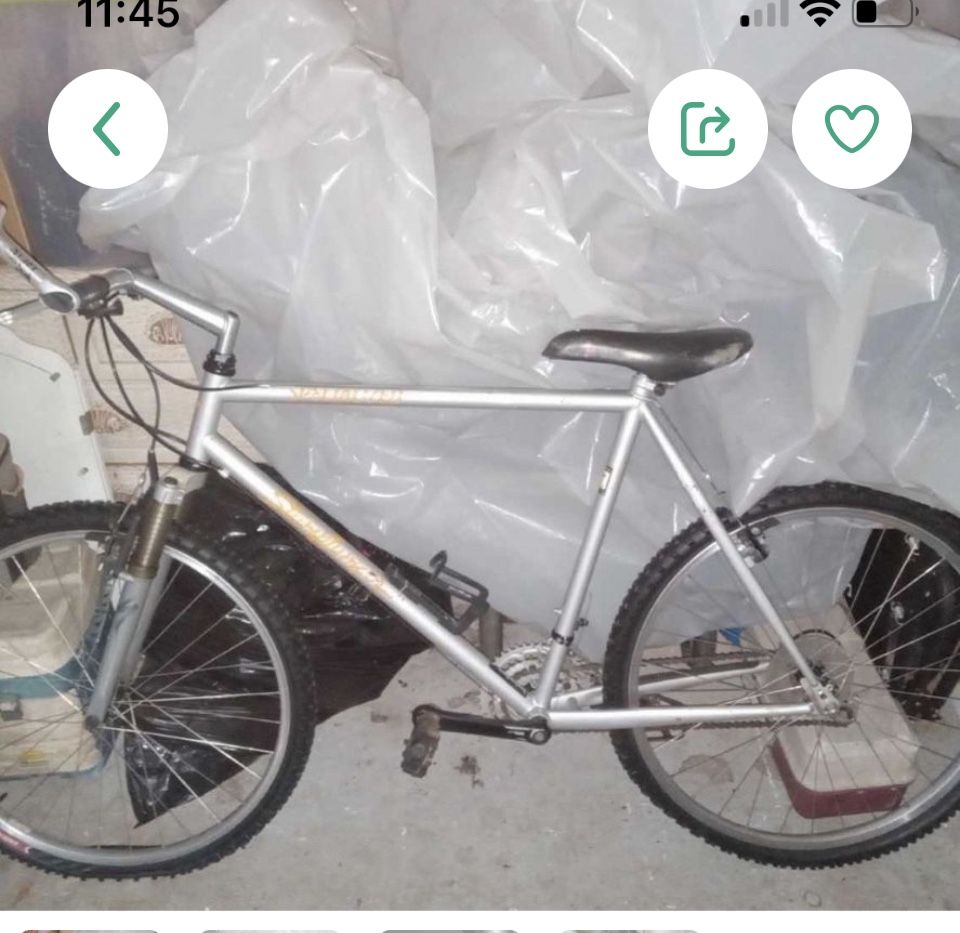The height and width of the screenshot is (933, 960).
Task: Share this bicycle listing
Action: (x=708, y=129)
